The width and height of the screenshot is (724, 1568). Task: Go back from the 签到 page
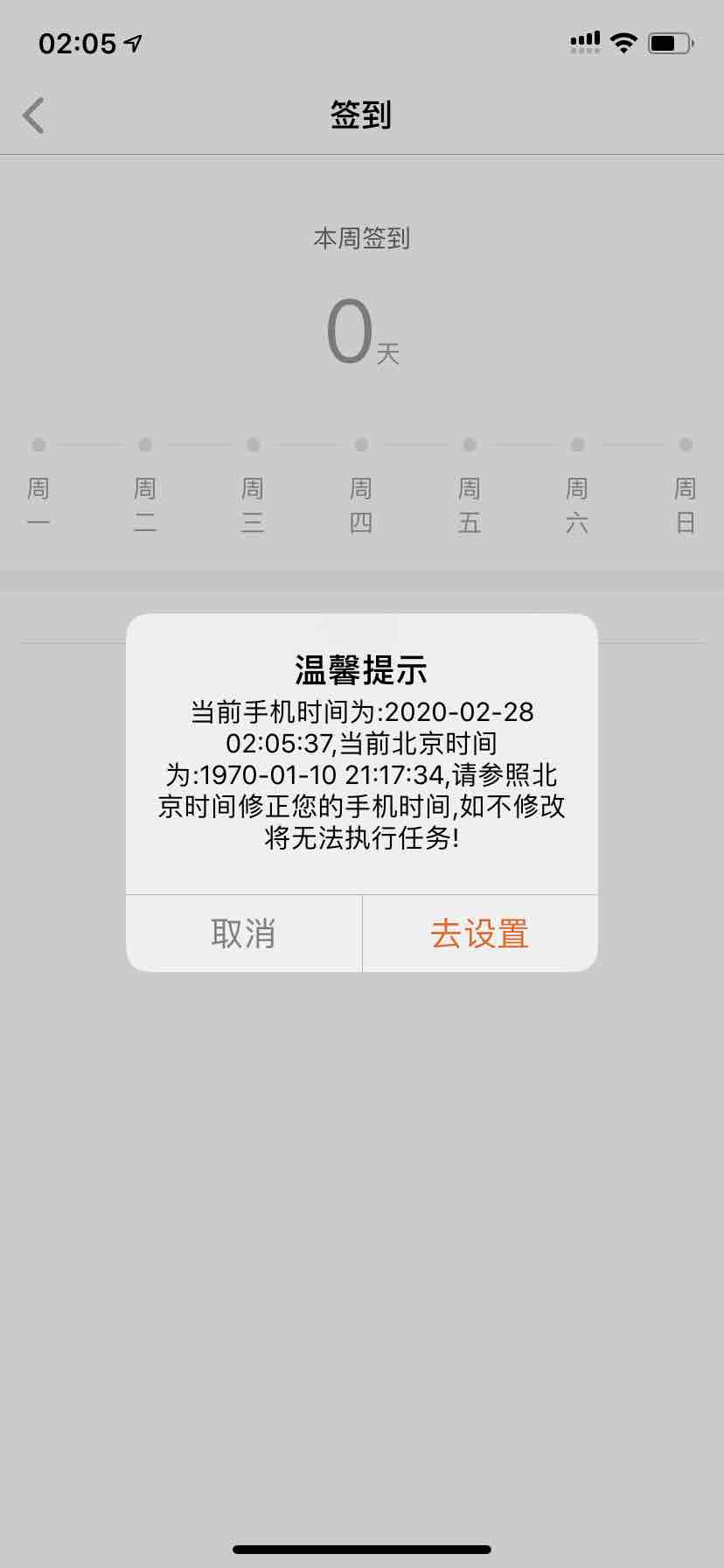coord(34,115)
